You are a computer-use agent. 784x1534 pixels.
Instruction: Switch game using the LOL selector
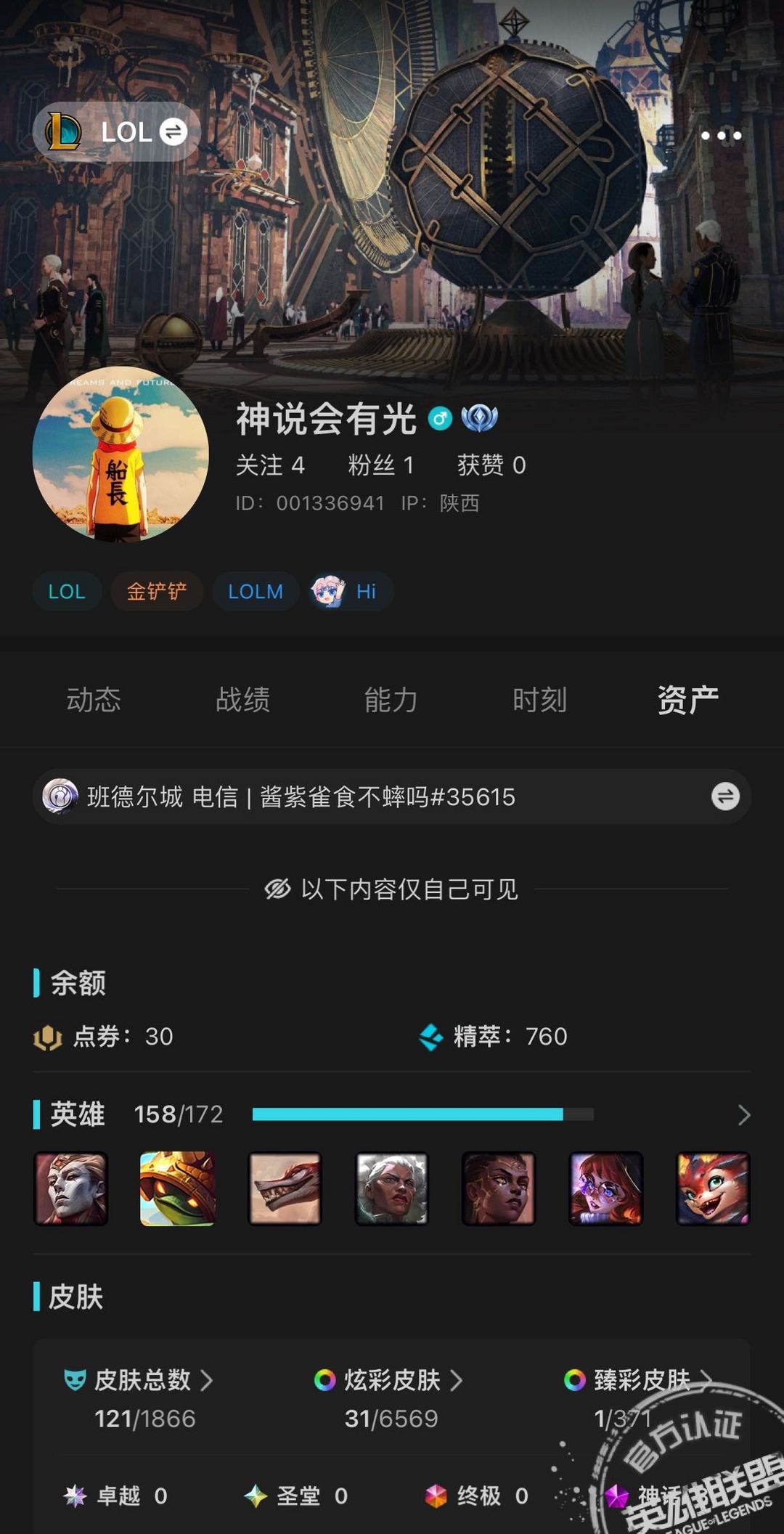[117, 132]
